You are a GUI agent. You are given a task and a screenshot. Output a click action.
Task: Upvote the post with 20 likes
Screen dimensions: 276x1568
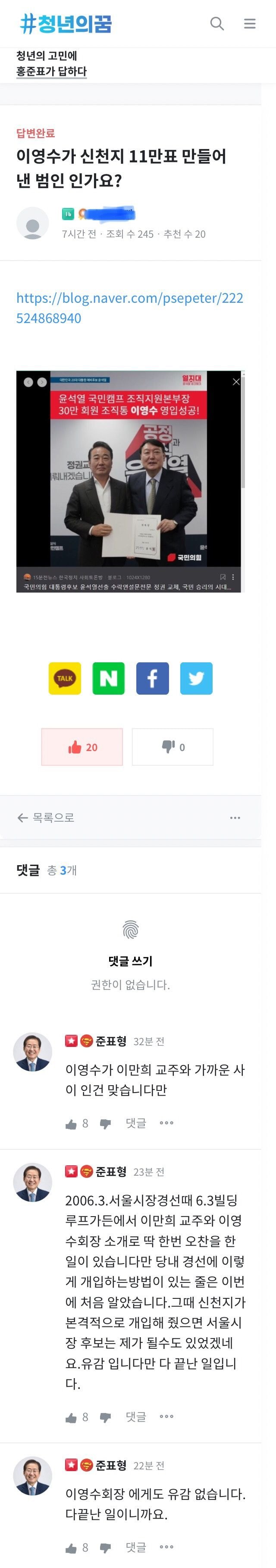(x=82, y=747)
